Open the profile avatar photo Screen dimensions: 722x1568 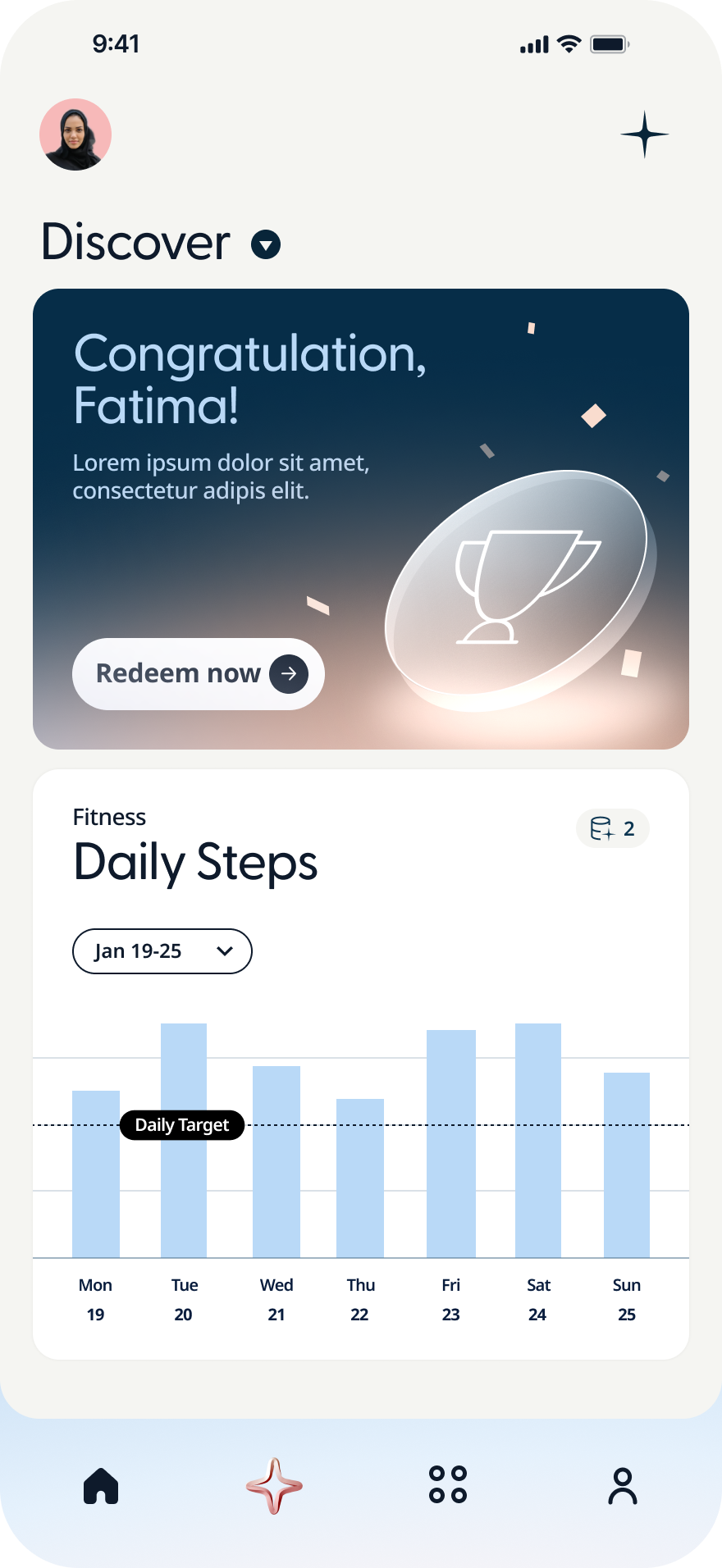[75, 134]
